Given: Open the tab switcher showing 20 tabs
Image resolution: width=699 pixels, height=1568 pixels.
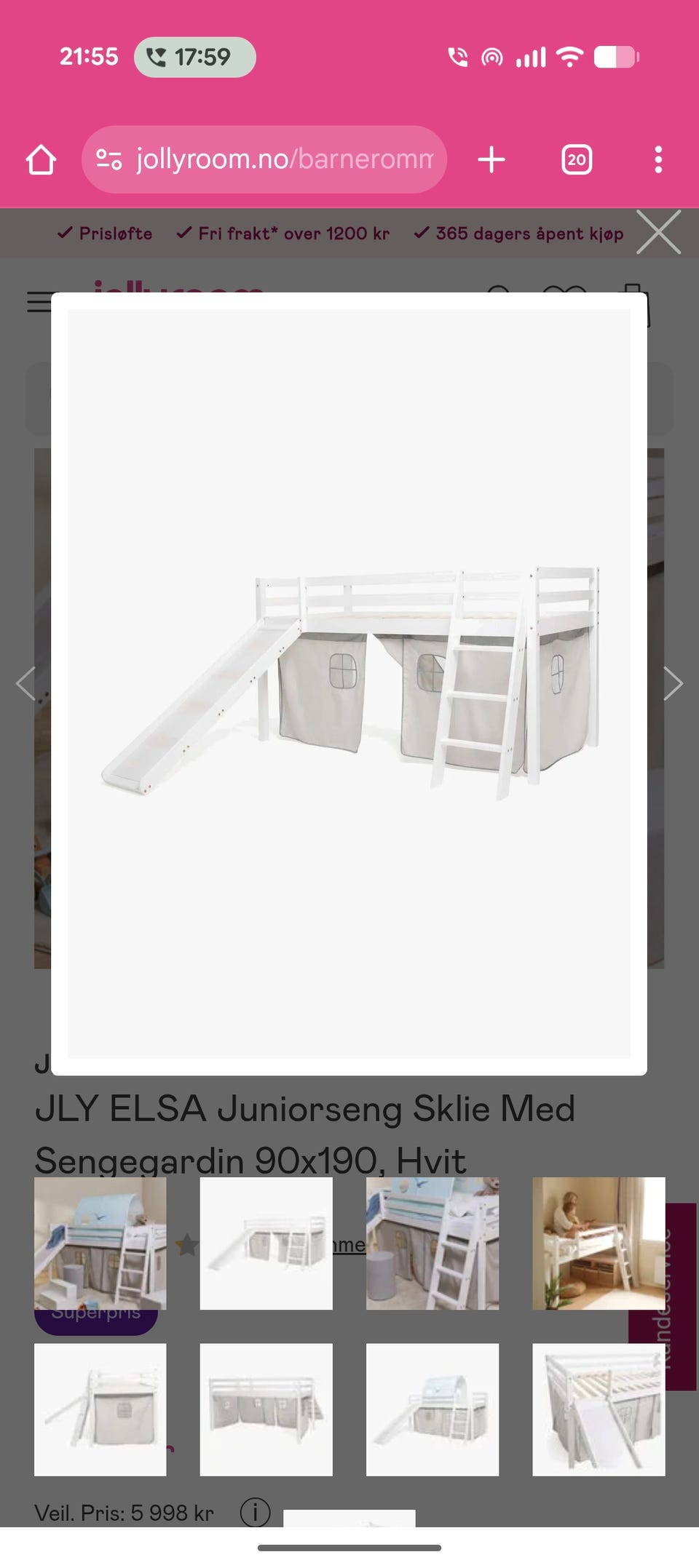Looking at the screenshot, I should (x=576, y=159).
